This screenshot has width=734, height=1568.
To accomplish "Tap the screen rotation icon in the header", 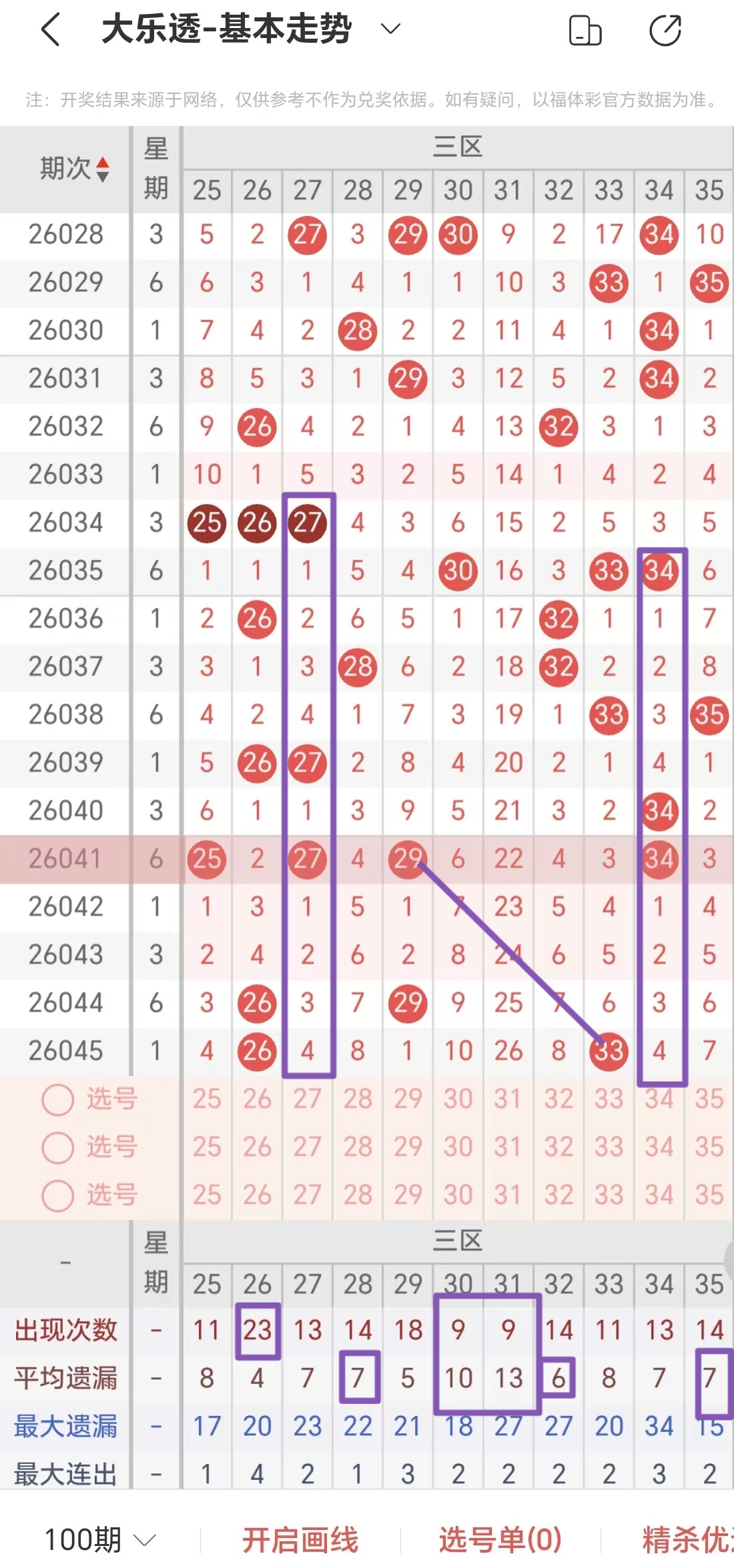I will click(585, 31).
